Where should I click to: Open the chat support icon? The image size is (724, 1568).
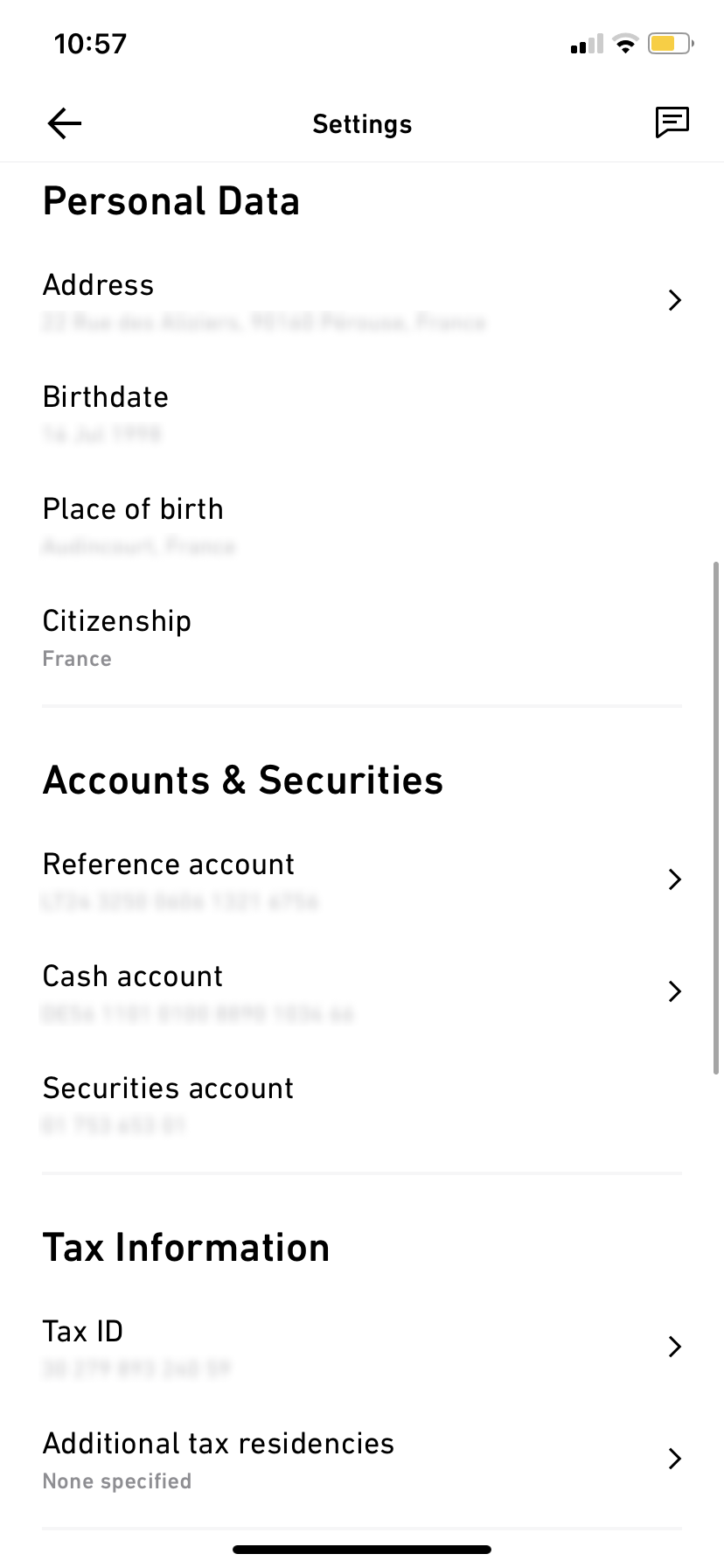[671, 122]
